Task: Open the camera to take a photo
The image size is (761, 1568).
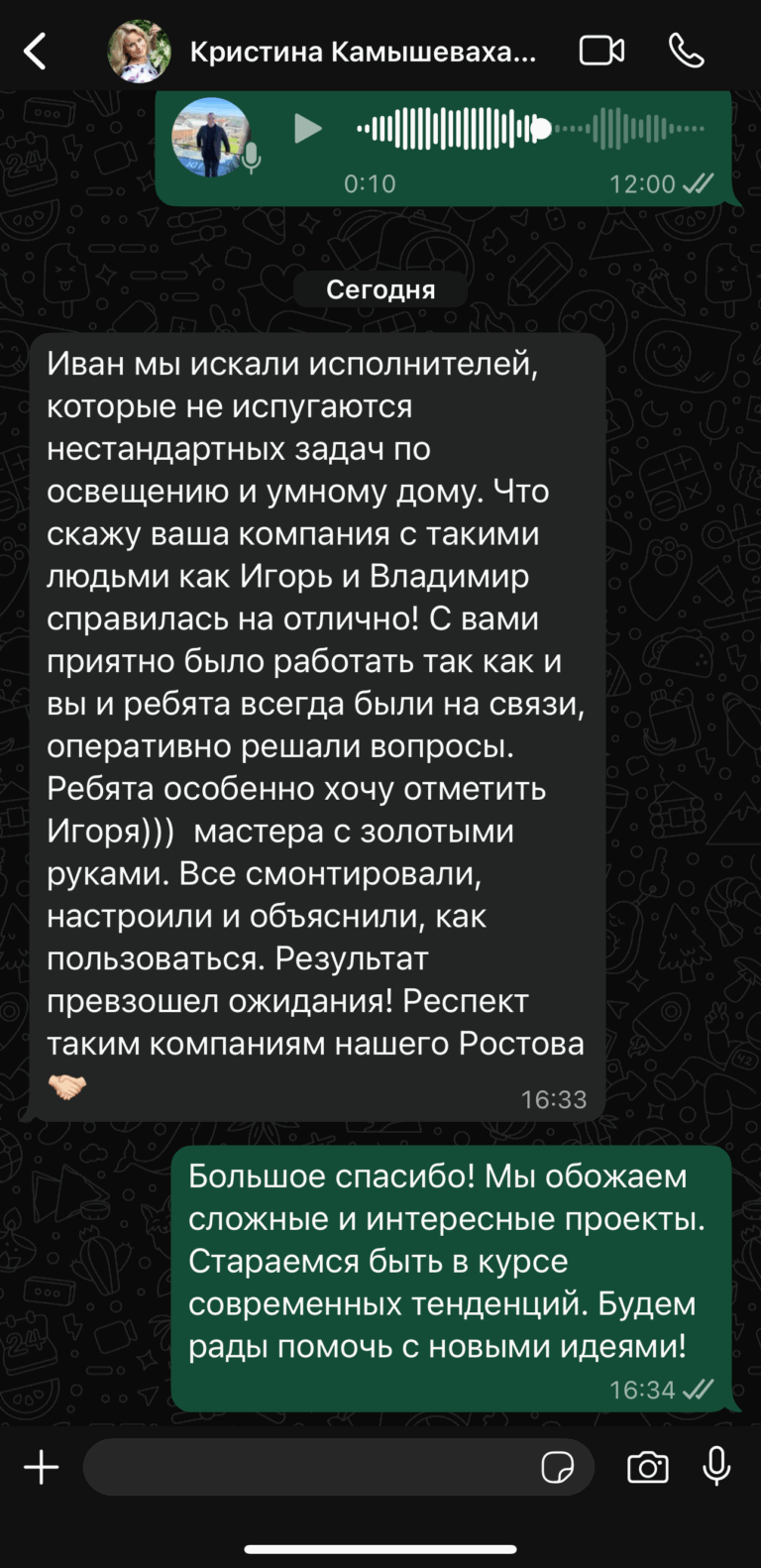Action: point(648,1467)
